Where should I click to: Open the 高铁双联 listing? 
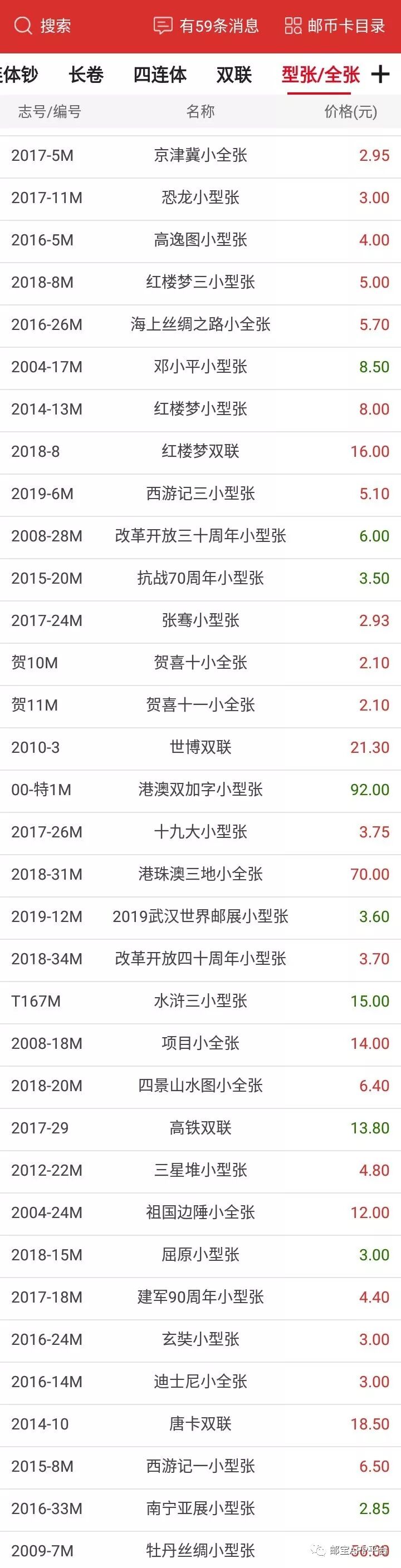point(200,1128)
